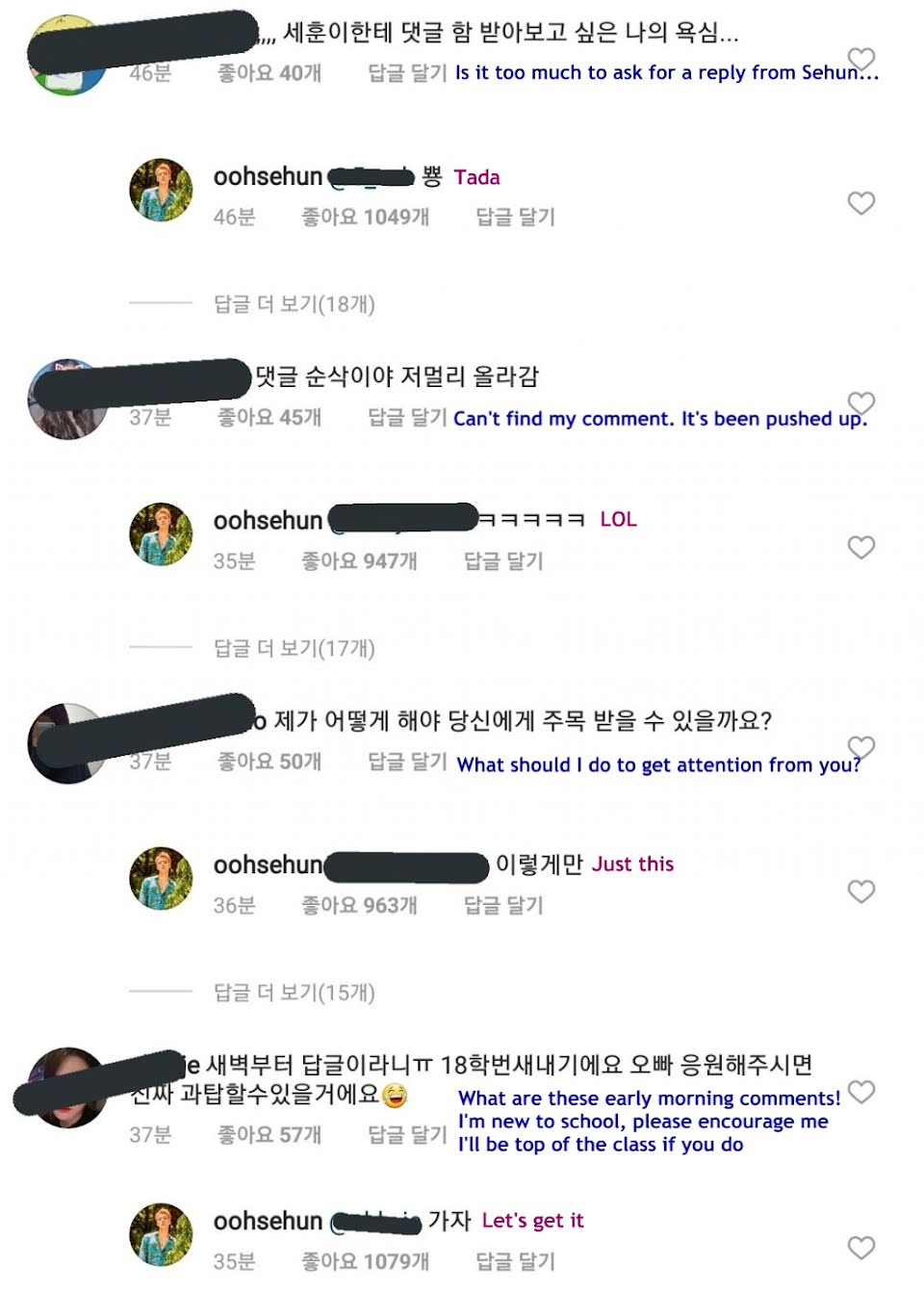The width and height of the screenshot is (924, 1293).
Task: Reply to the '댓글 순삭이야' comment
Action: point(407,418)
